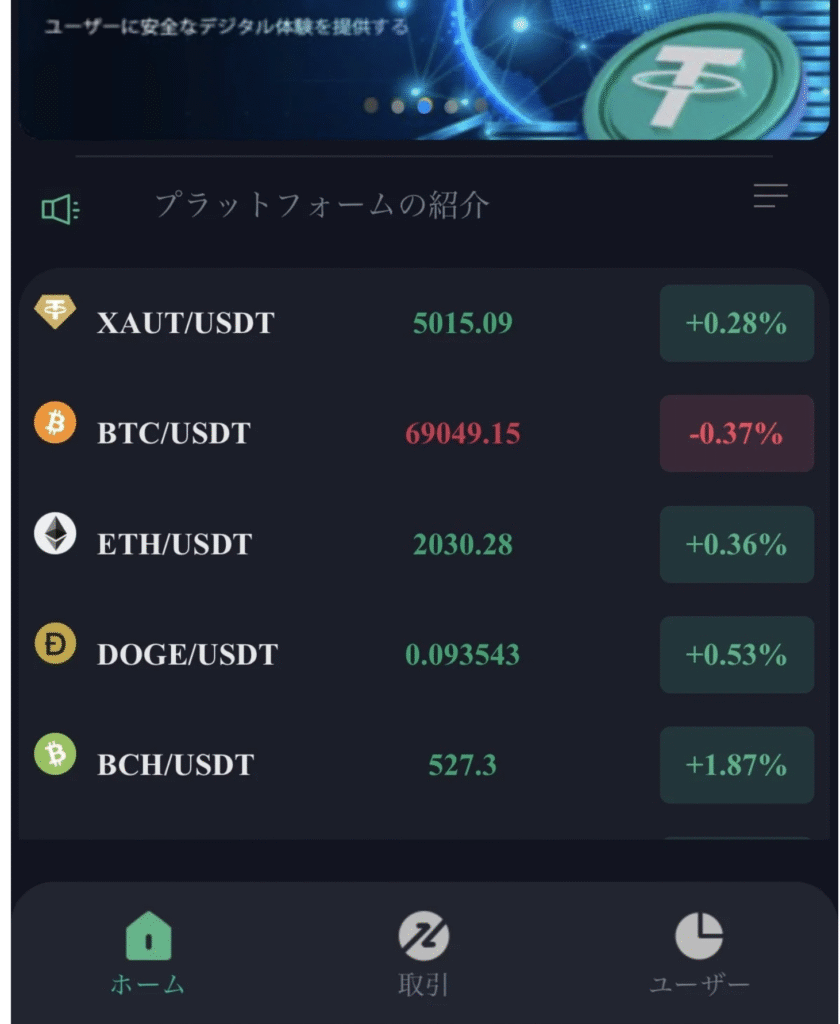Go to the ホーム tab
840x1024 pixels.
point(148,953)
